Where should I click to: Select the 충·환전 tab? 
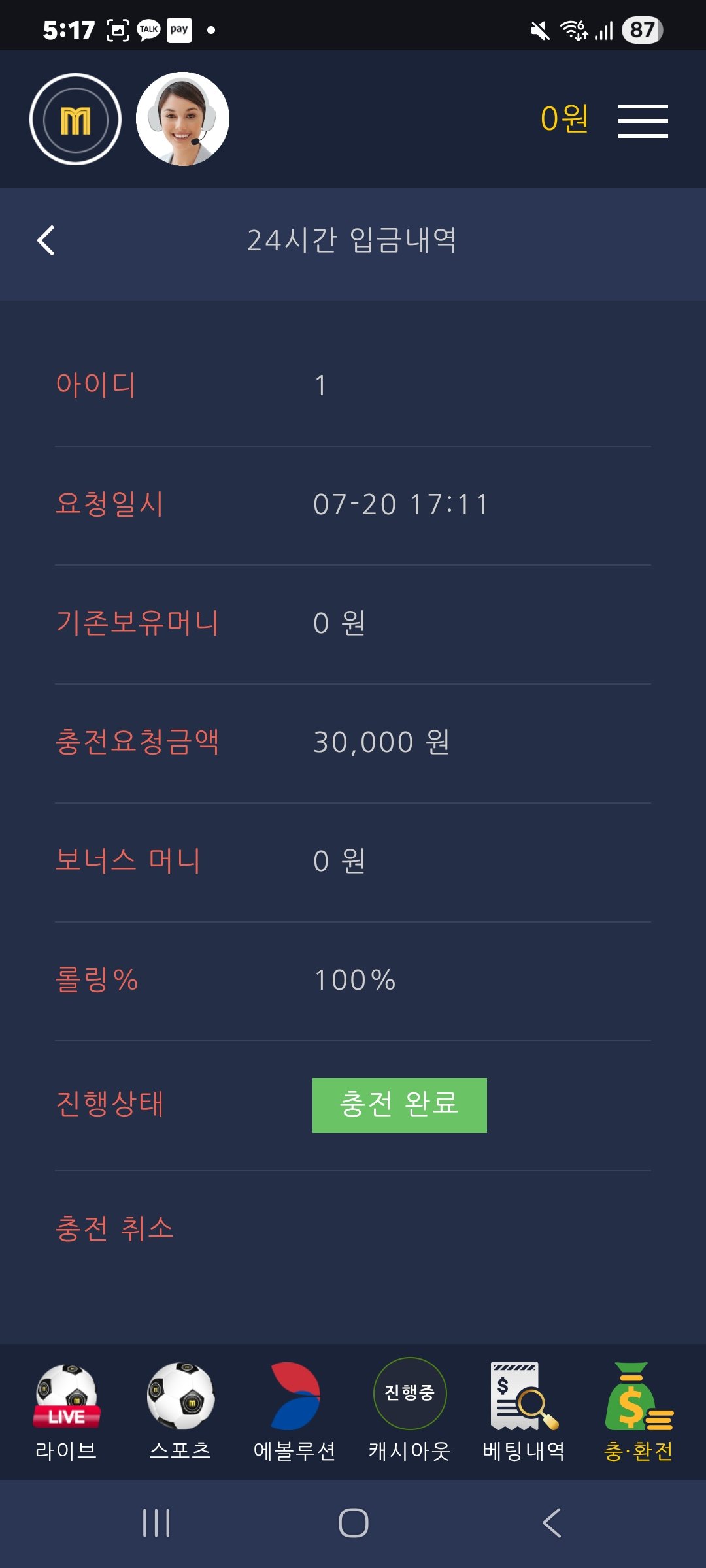pos(638,1413)
